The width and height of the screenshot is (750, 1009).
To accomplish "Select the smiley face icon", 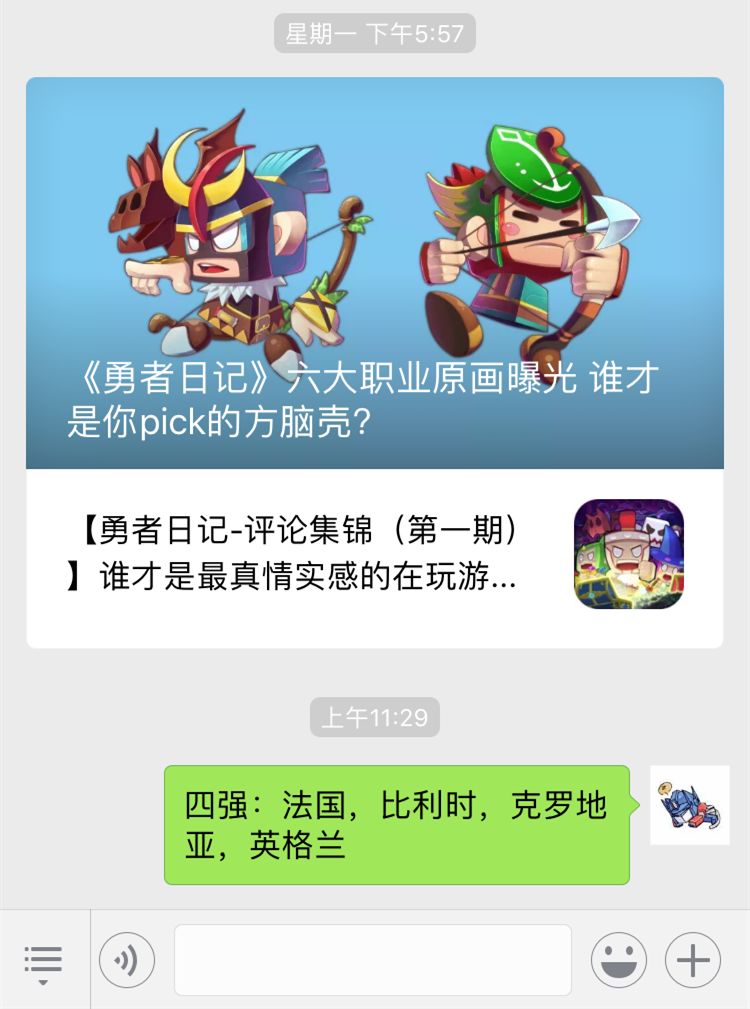I will click(x=618, y=958).
